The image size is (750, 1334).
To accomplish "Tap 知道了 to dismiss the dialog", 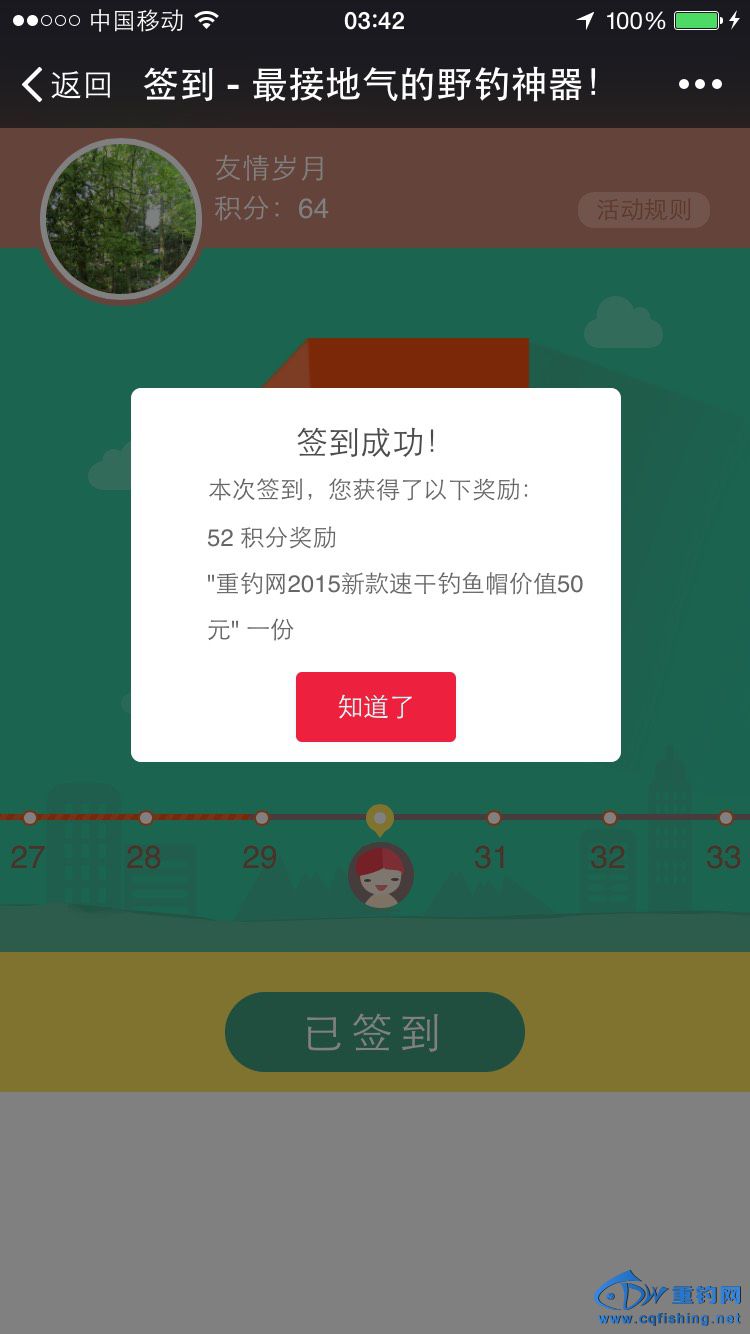I will [x=375, y=707].
